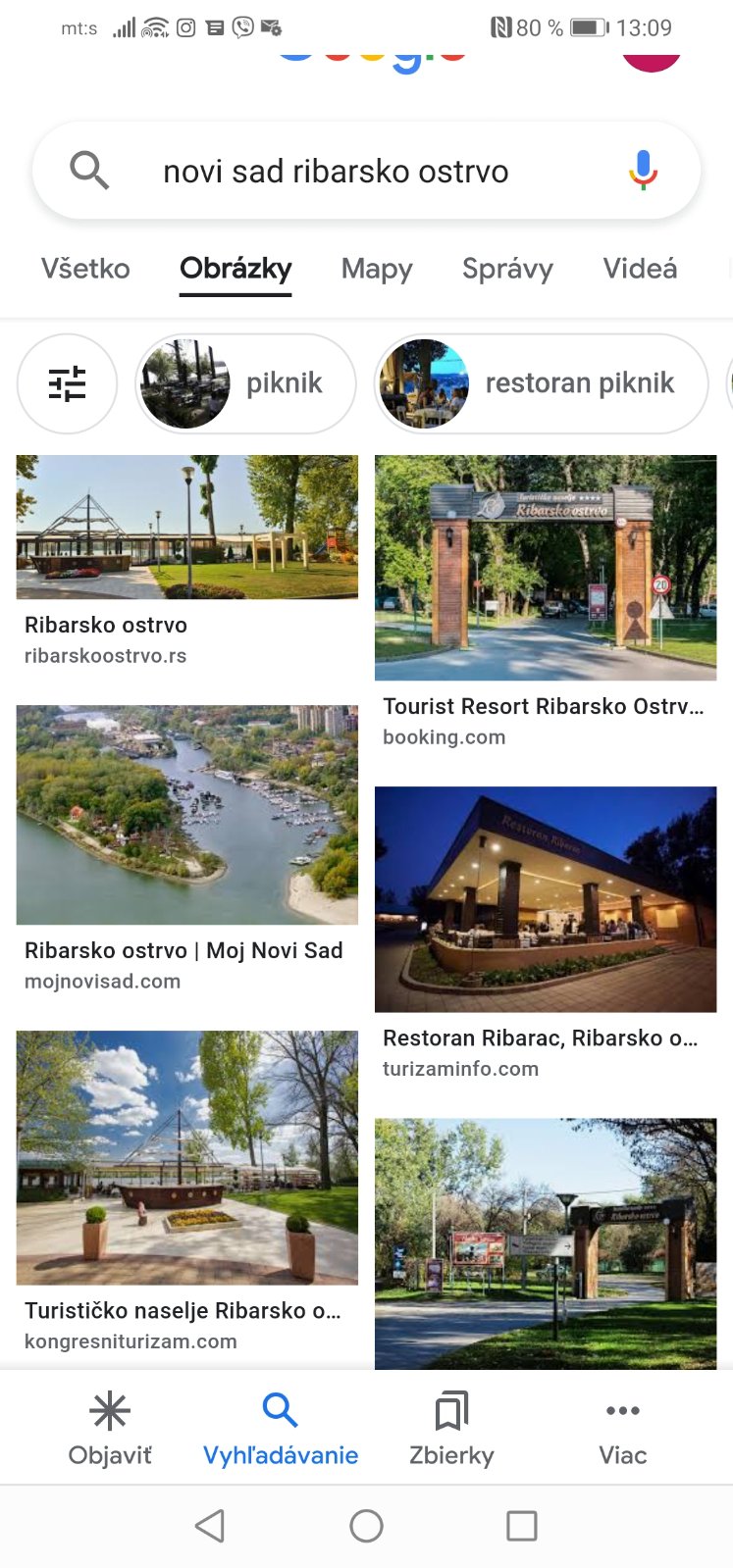Viewport: 733px width, 1568px height.
Task: Open the ribarskoostrvo.rs image result
Action: tap(186, 527)
